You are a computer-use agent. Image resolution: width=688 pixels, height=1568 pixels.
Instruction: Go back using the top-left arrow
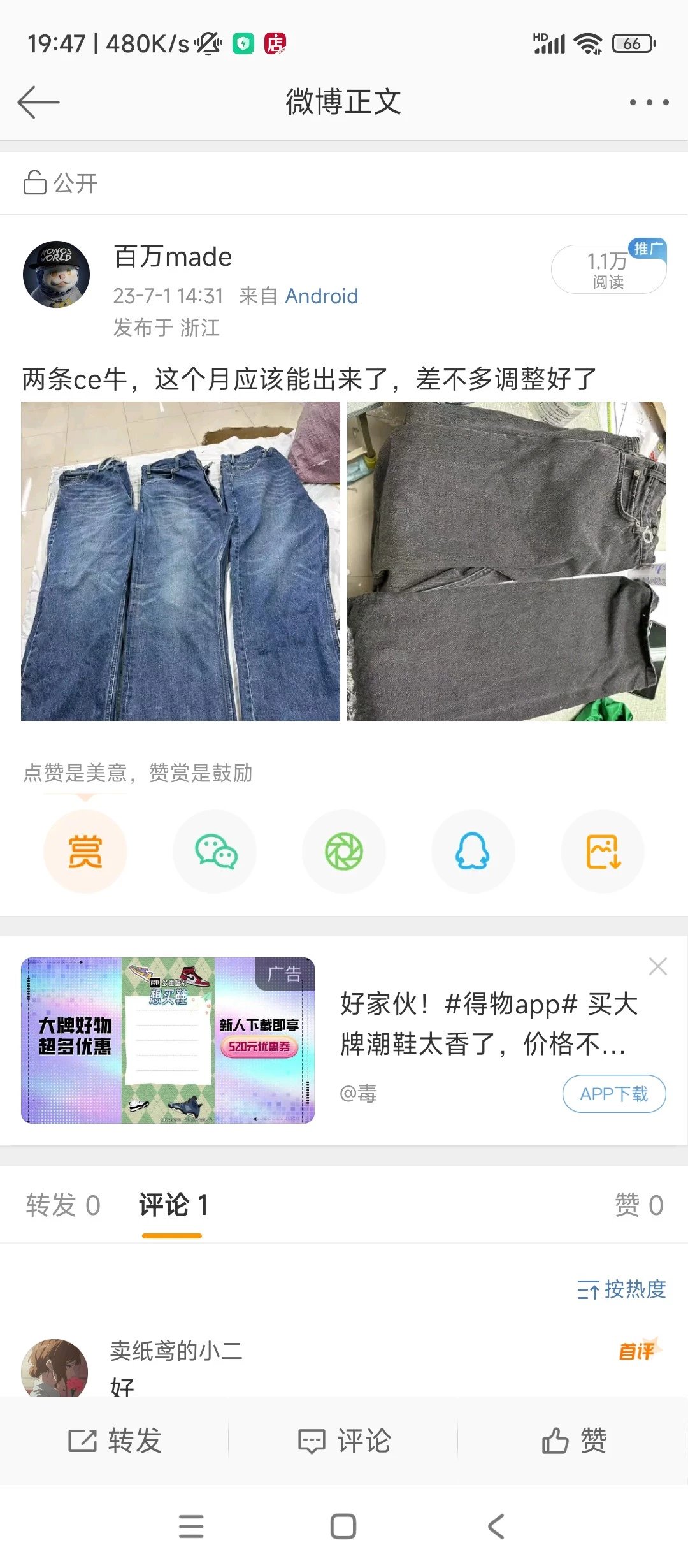tap(38, 102)
